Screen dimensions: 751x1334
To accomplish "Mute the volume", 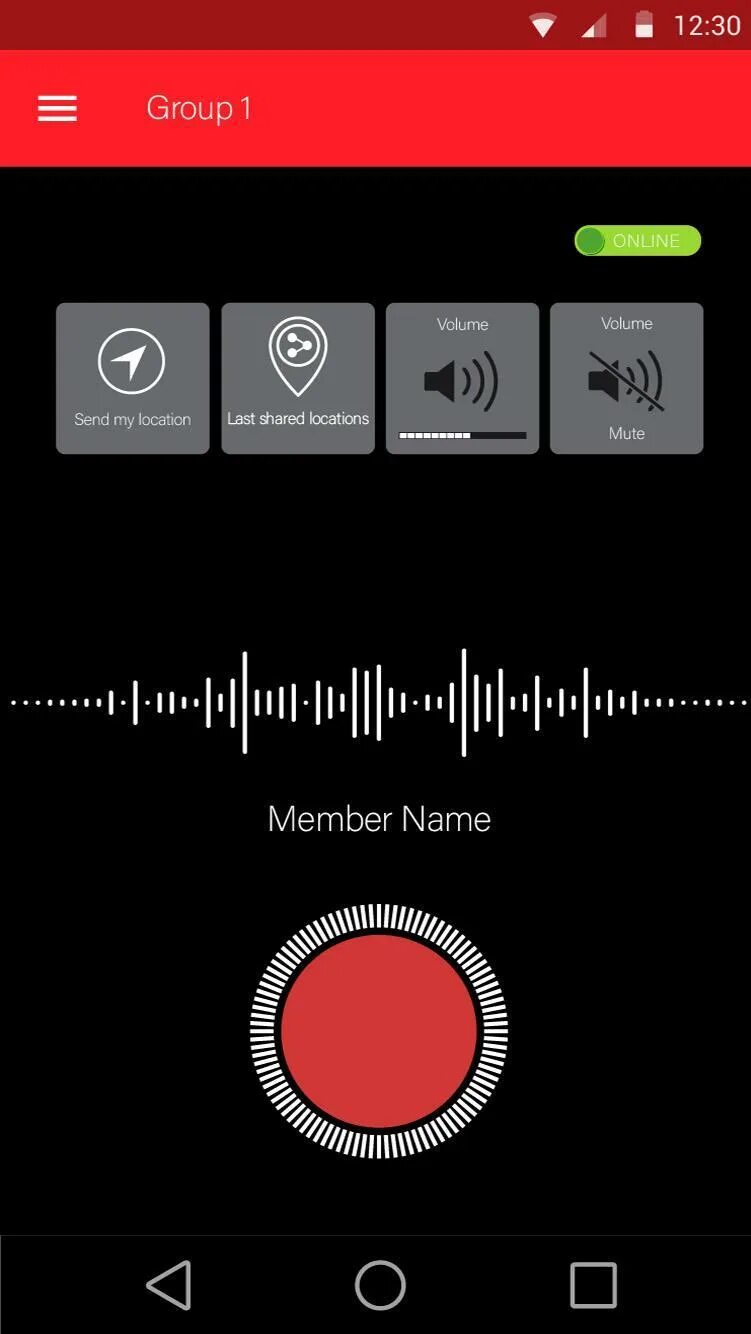I will point(627,378).
